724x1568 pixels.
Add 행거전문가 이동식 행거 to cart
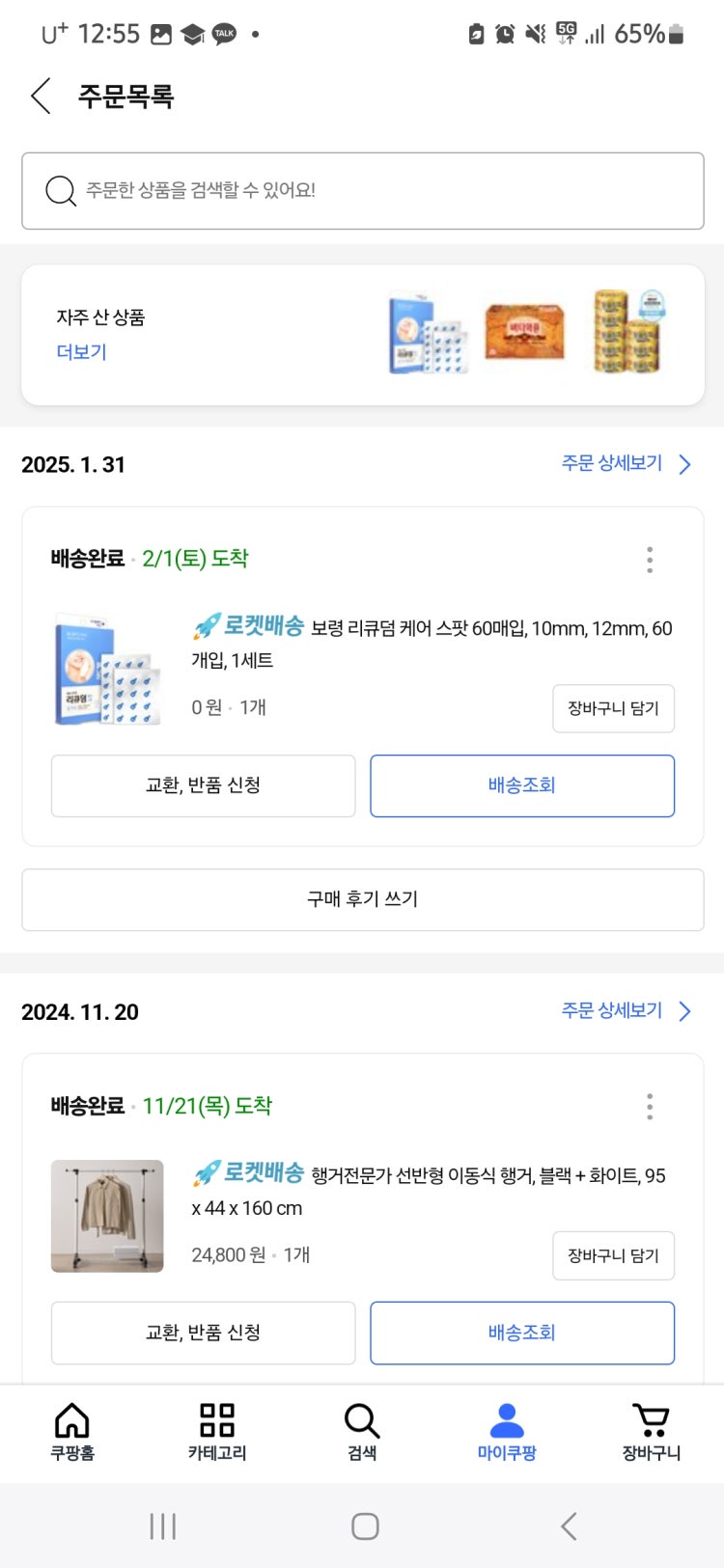point(613,1255)
